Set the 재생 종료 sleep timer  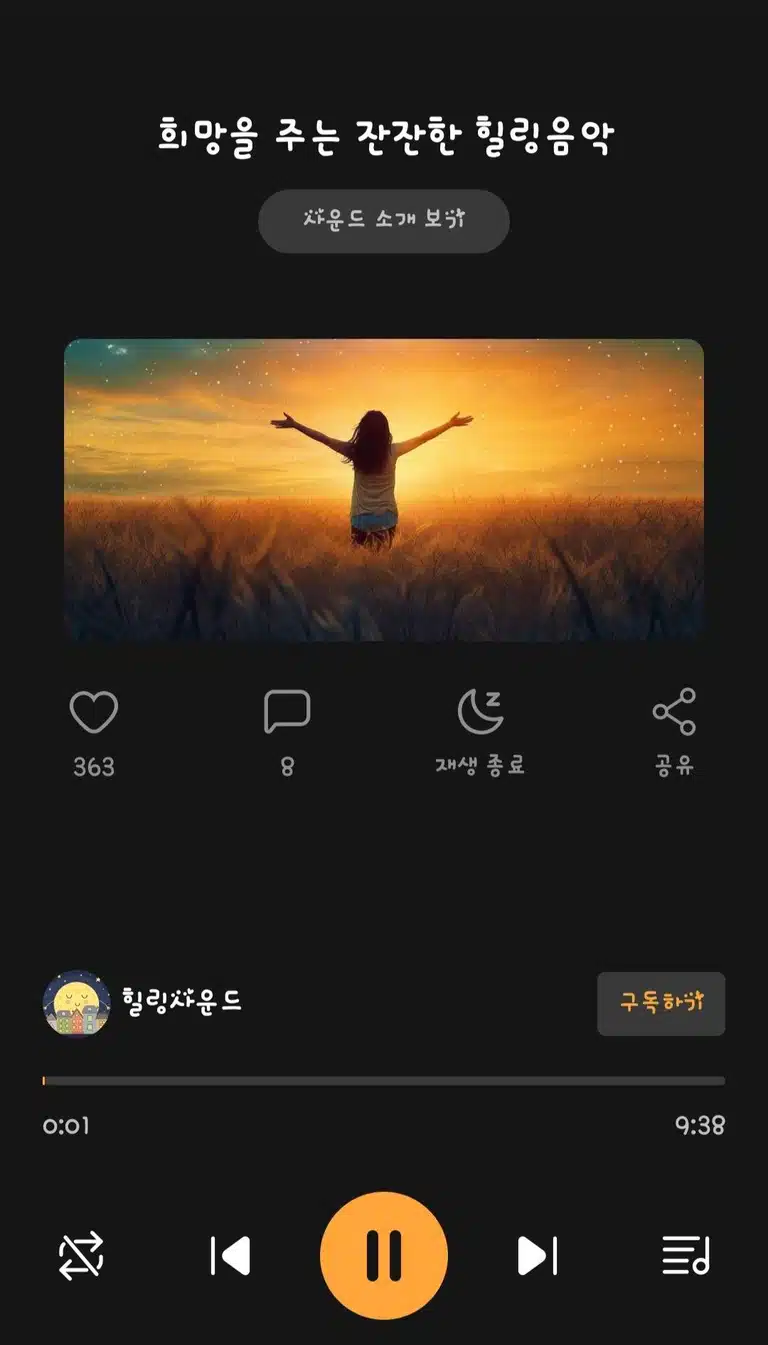coord(480,712)
